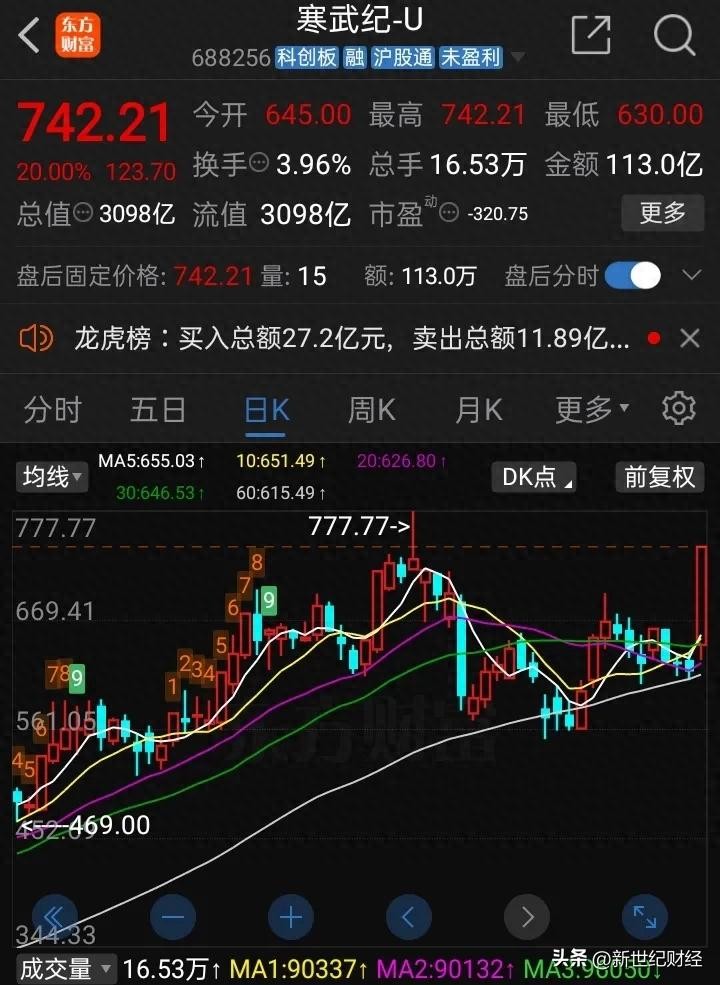
Task: Switch to the 周K tab
Action: click(372, 409)
